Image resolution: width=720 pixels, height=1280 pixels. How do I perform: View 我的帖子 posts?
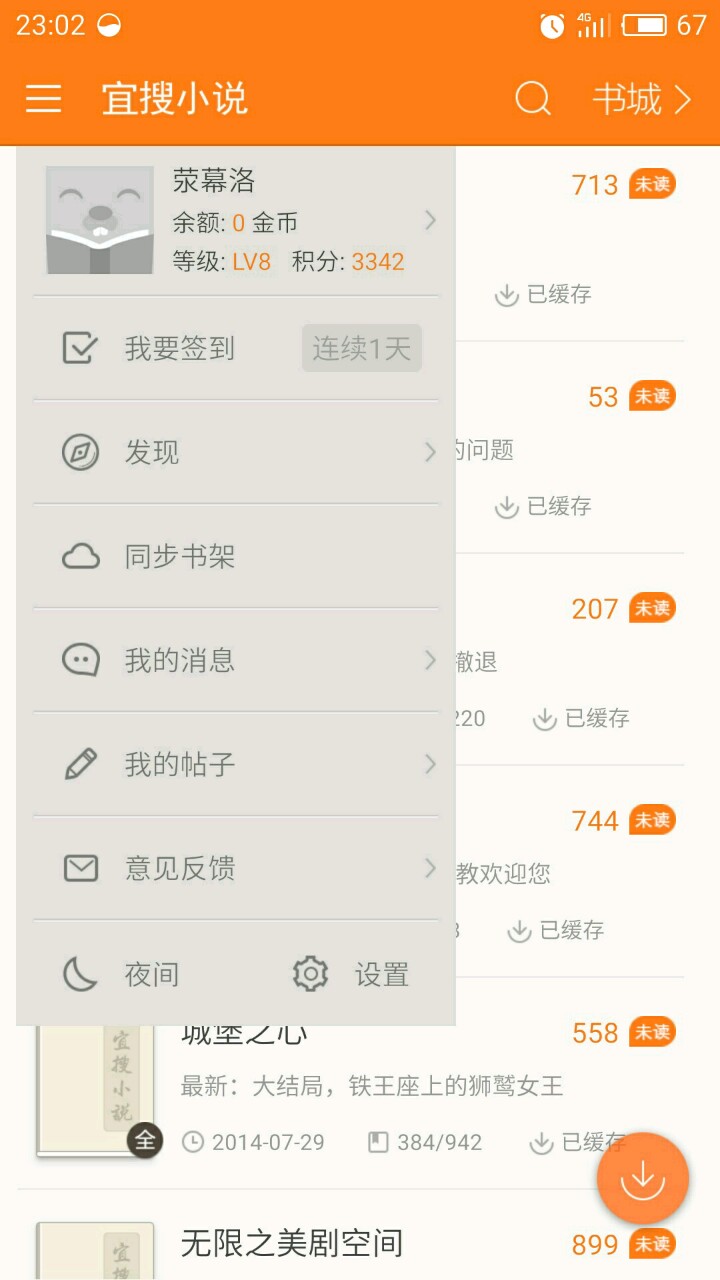coord(236,764)
